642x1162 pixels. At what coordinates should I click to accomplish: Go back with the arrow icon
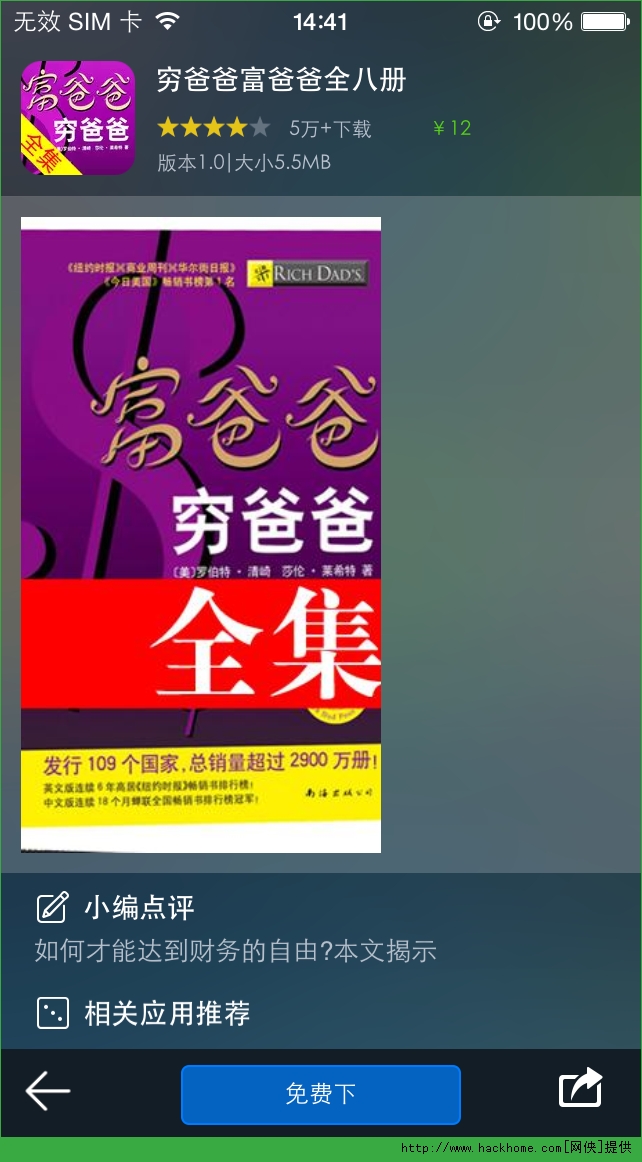click(47, 1091)
